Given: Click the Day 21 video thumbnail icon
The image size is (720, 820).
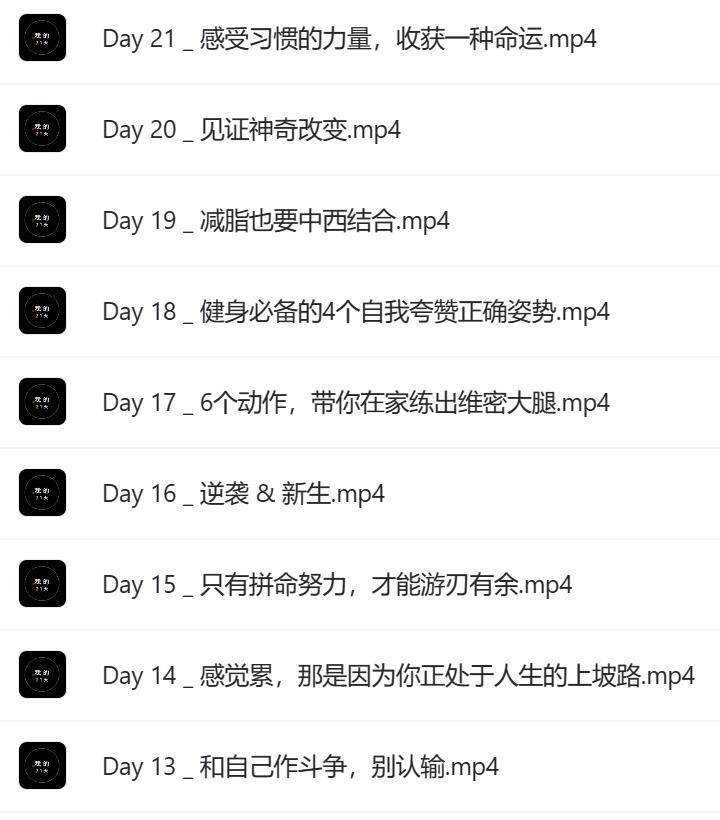Looking at the screenshot, I should (42, 38).
